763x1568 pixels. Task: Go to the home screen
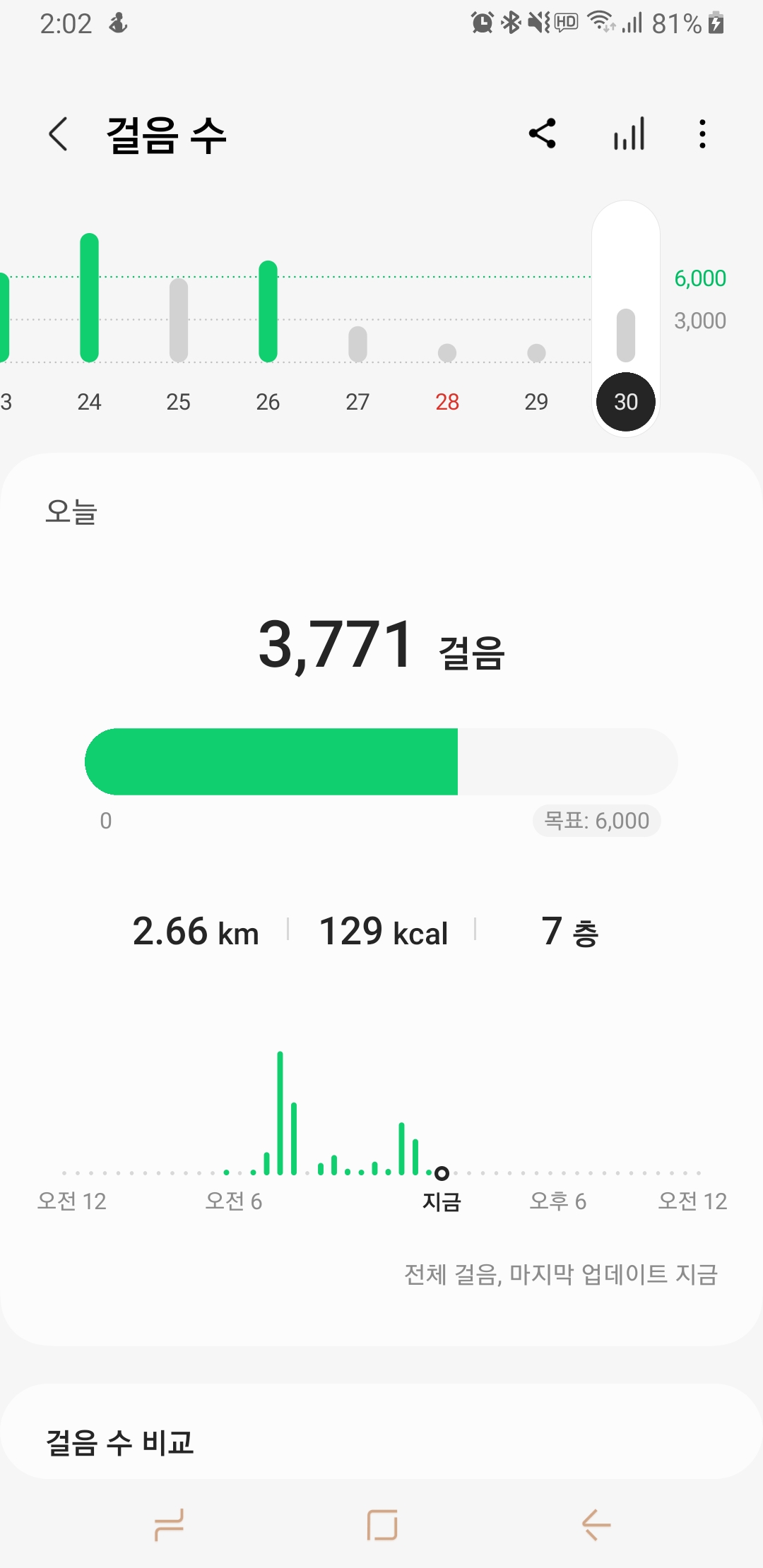pos(382,1525)
